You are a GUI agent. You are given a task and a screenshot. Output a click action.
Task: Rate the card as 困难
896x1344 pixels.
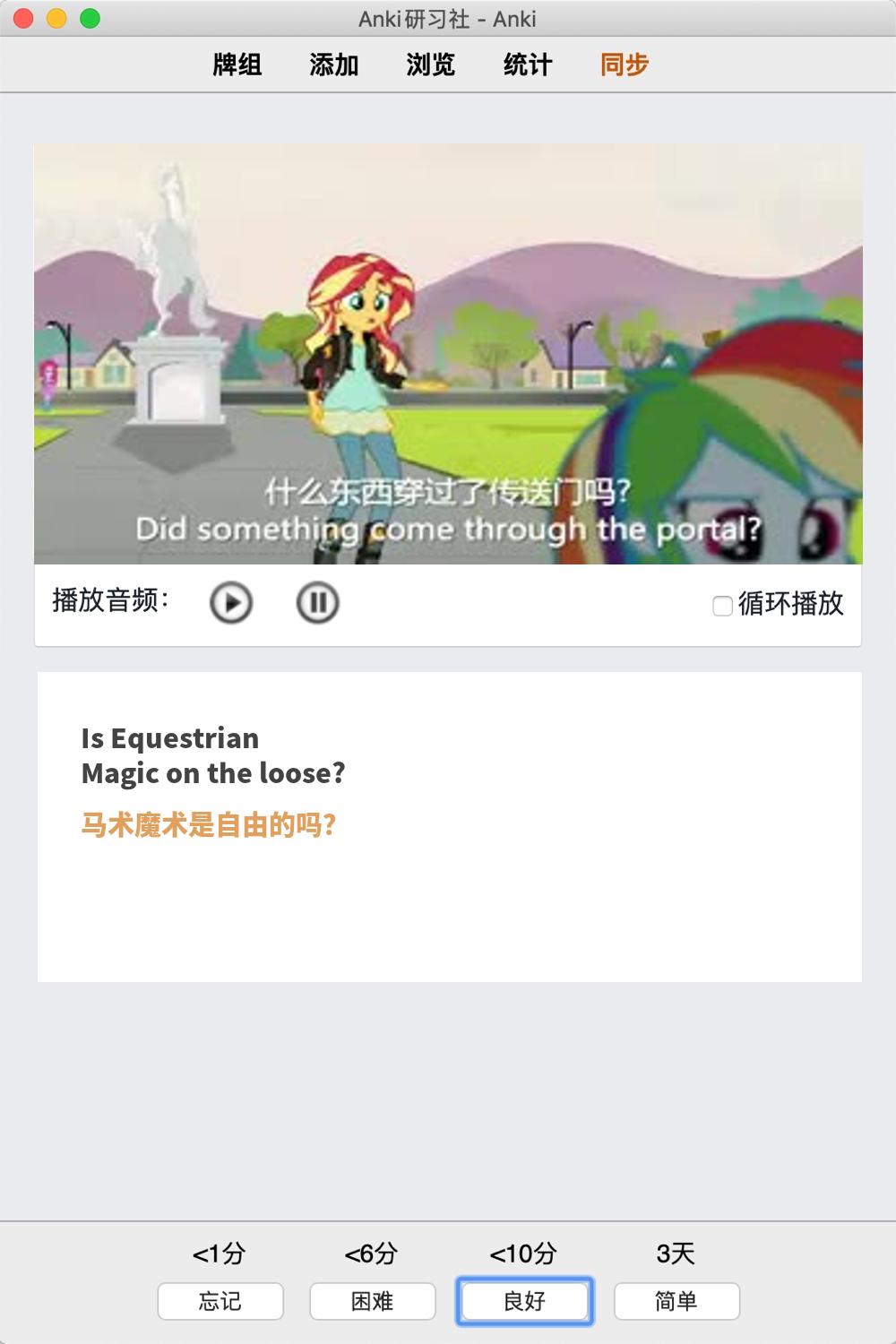373,1301
